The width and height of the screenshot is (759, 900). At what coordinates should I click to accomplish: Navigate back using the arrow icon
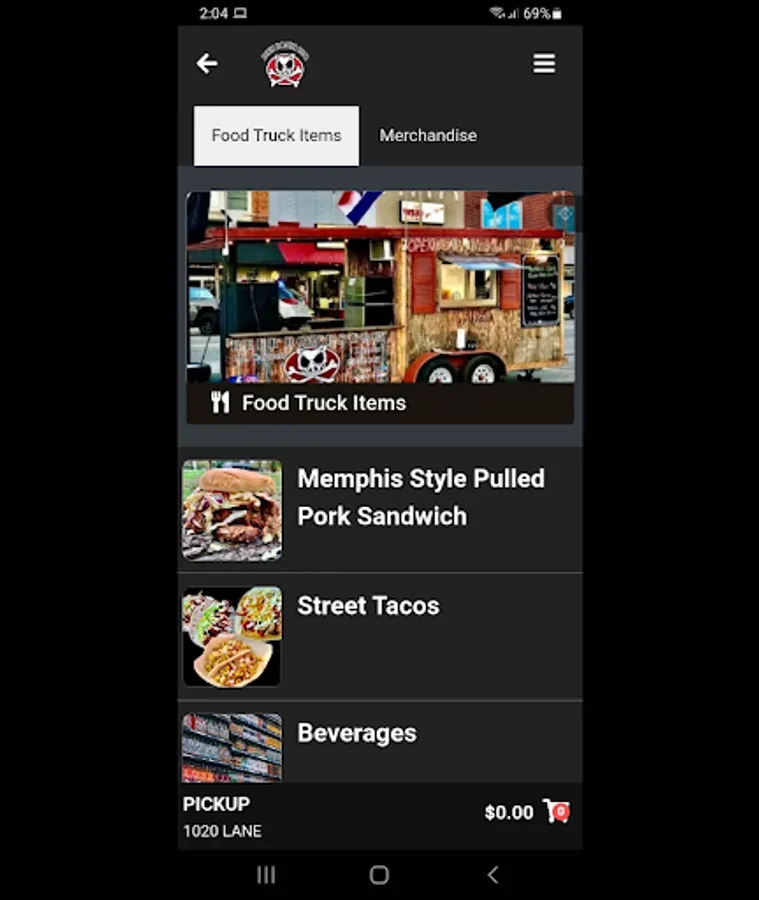click(207, 63)
